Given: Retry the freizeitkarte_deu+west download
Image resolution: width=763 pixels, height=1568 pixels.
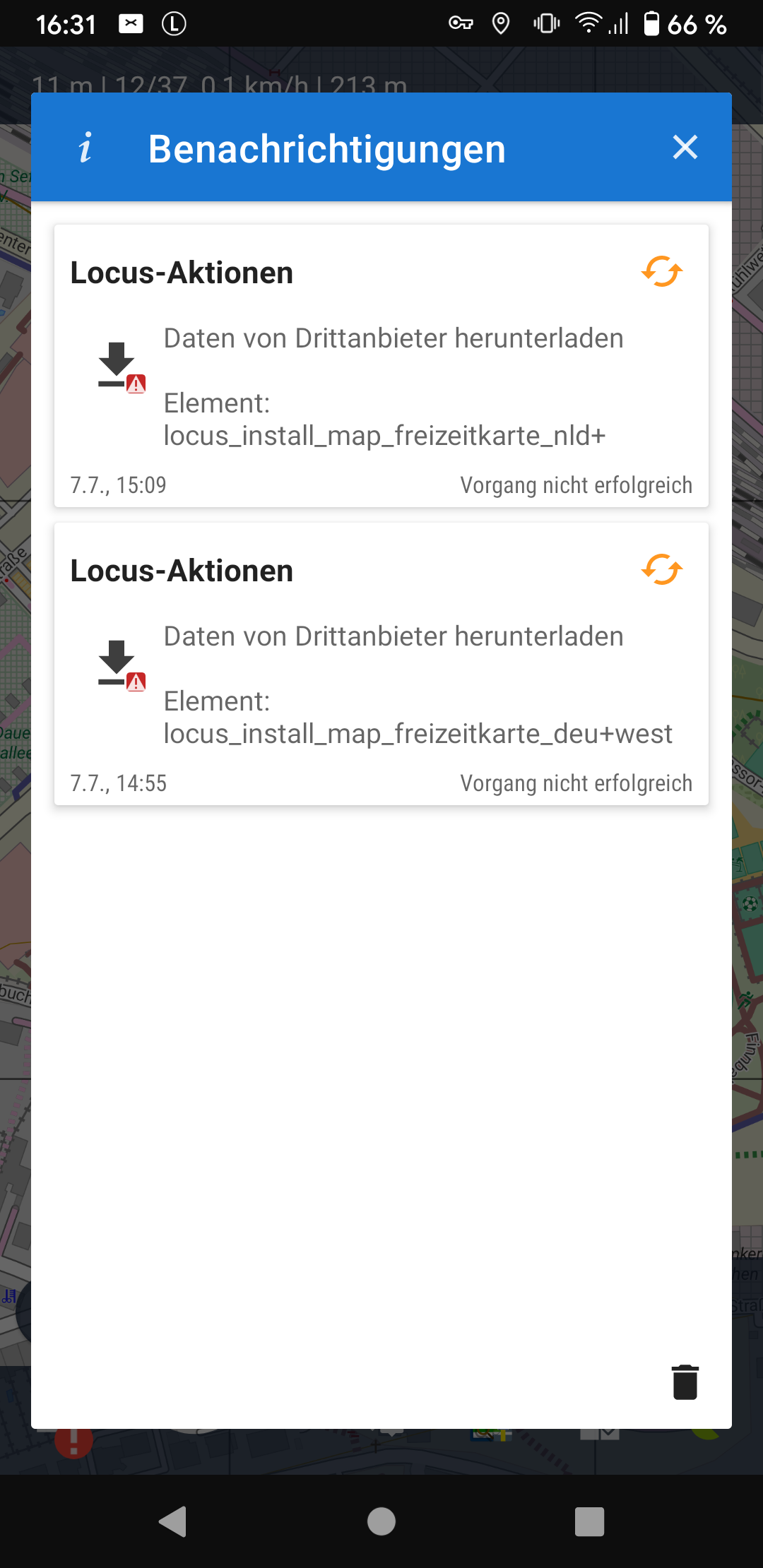Looking at the screenshot, I should 661,570.
